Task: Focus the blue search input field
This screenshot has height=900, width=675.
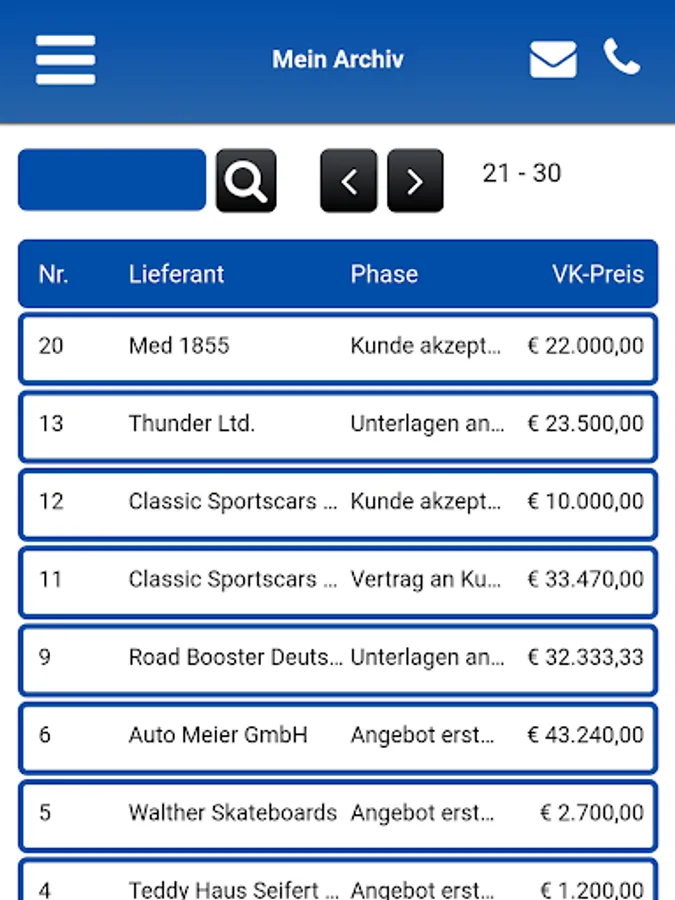Action: (x=112, y=180)
